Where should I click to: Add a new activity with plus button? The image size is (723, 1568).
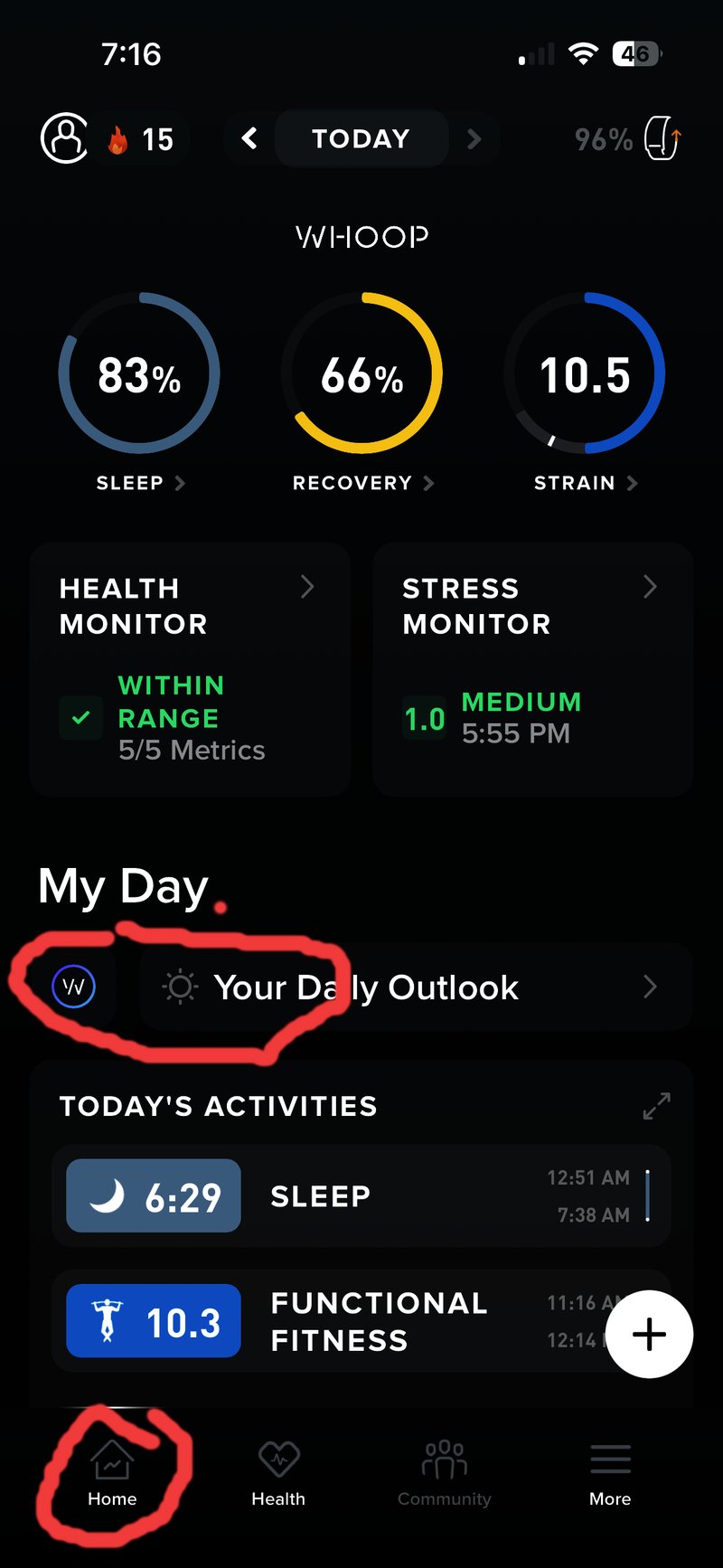click(649, 1335)
